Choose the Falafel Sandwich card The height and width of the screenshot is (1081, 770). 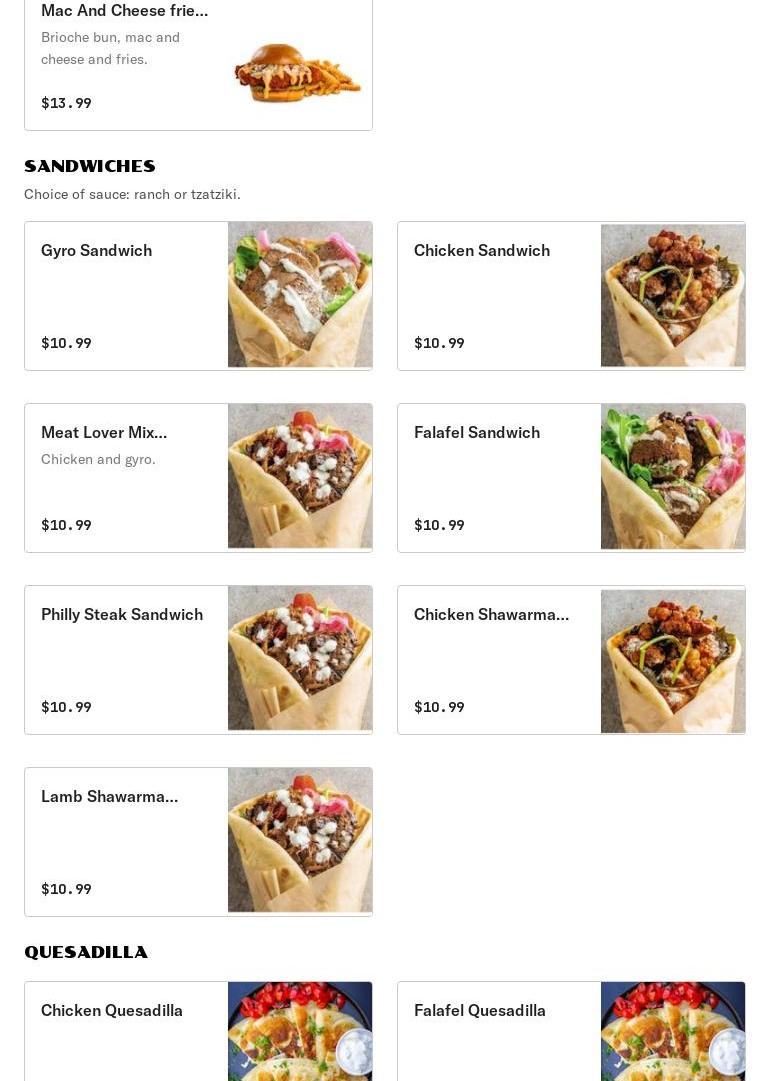tap(571, 478)
